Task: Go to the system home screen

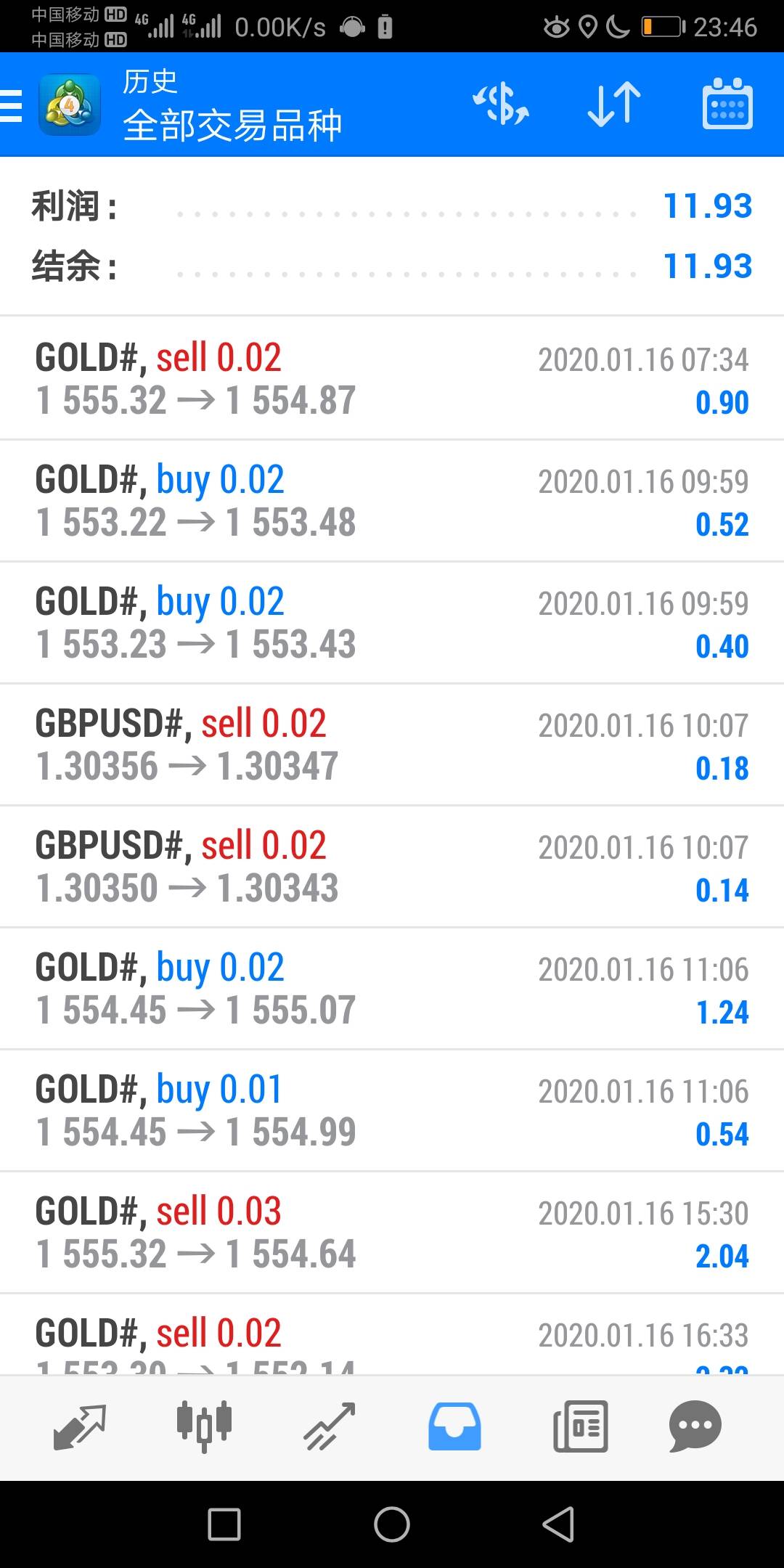Action: pos(392,1524)
